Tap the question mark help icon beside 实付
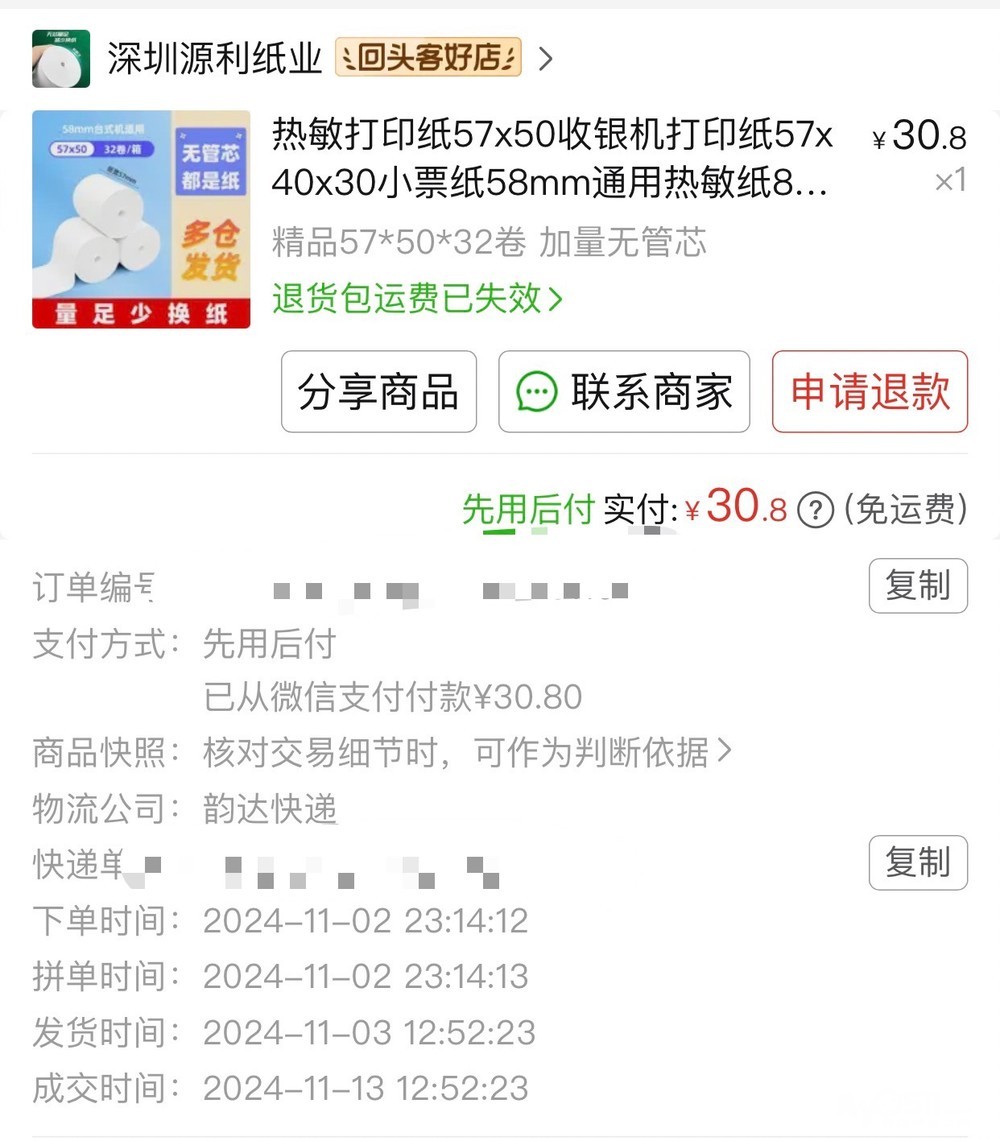Screen dimensions: 1000x1141 pyautogui.click(x=816, y=511)
